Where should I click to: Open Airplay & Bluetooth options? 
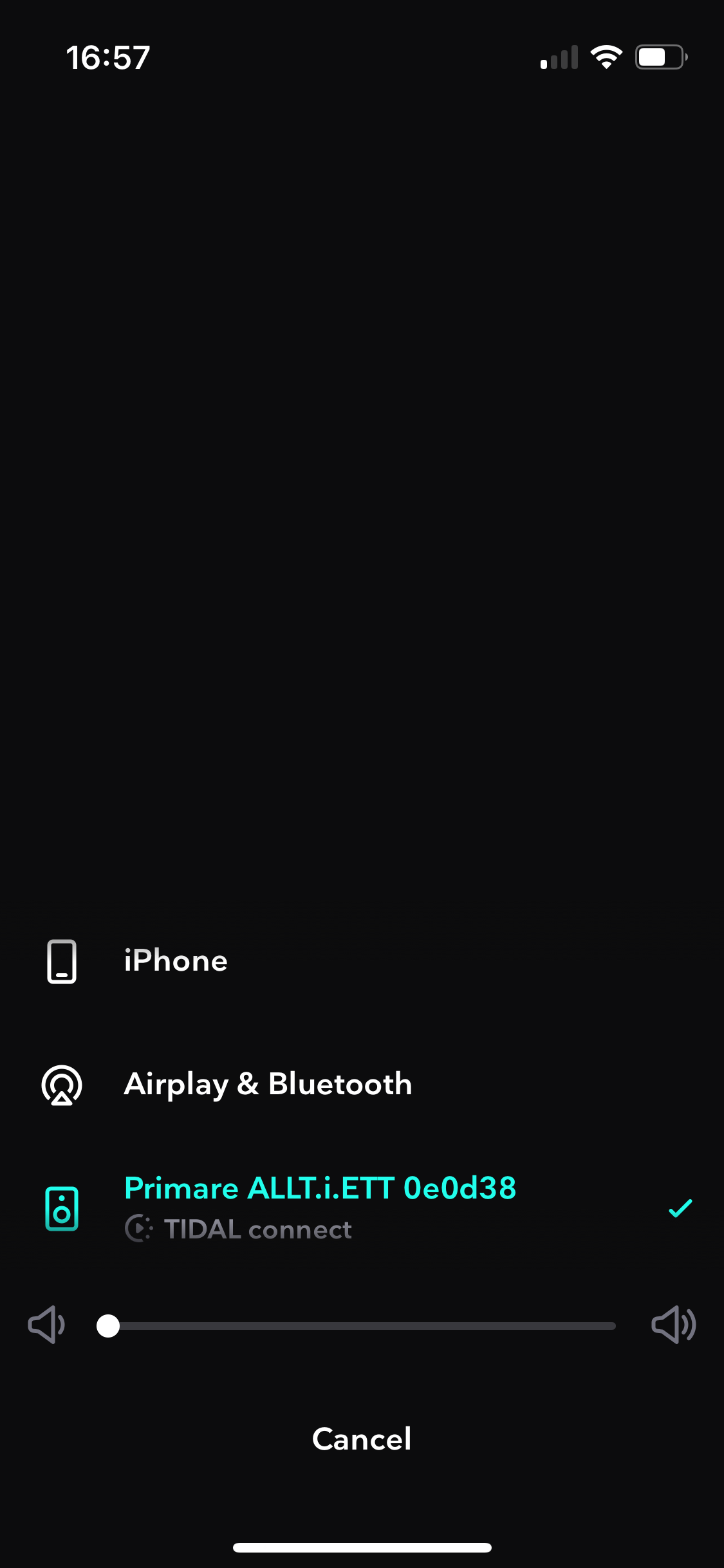point(267,1085)
